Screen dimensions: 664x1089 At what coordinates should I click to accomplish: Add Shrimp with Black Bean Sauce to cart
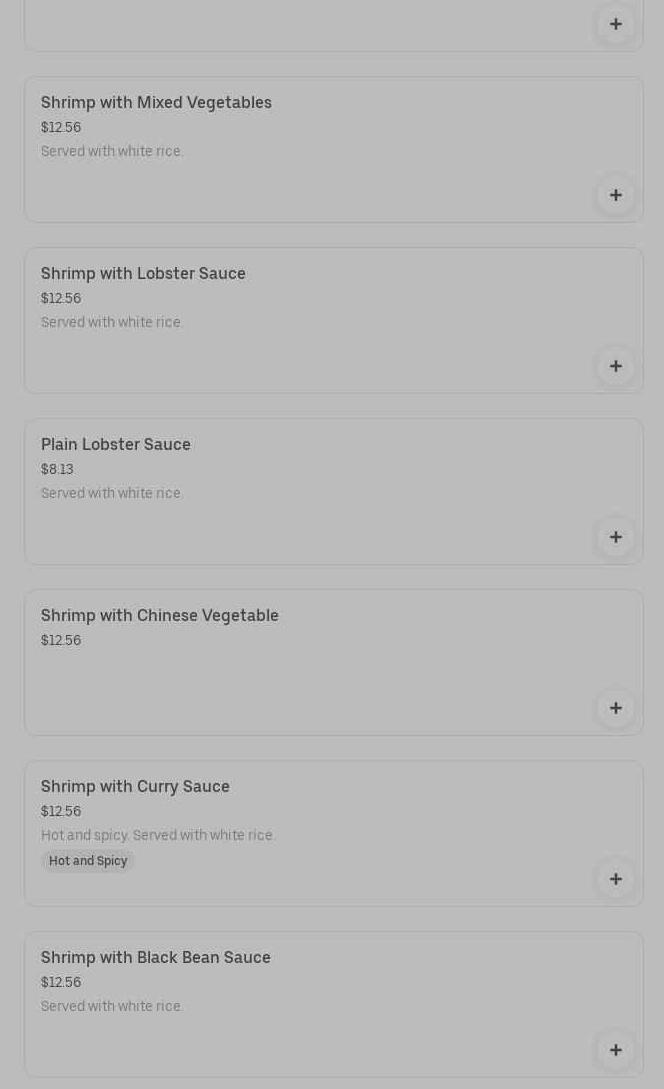coord(616,1050)
